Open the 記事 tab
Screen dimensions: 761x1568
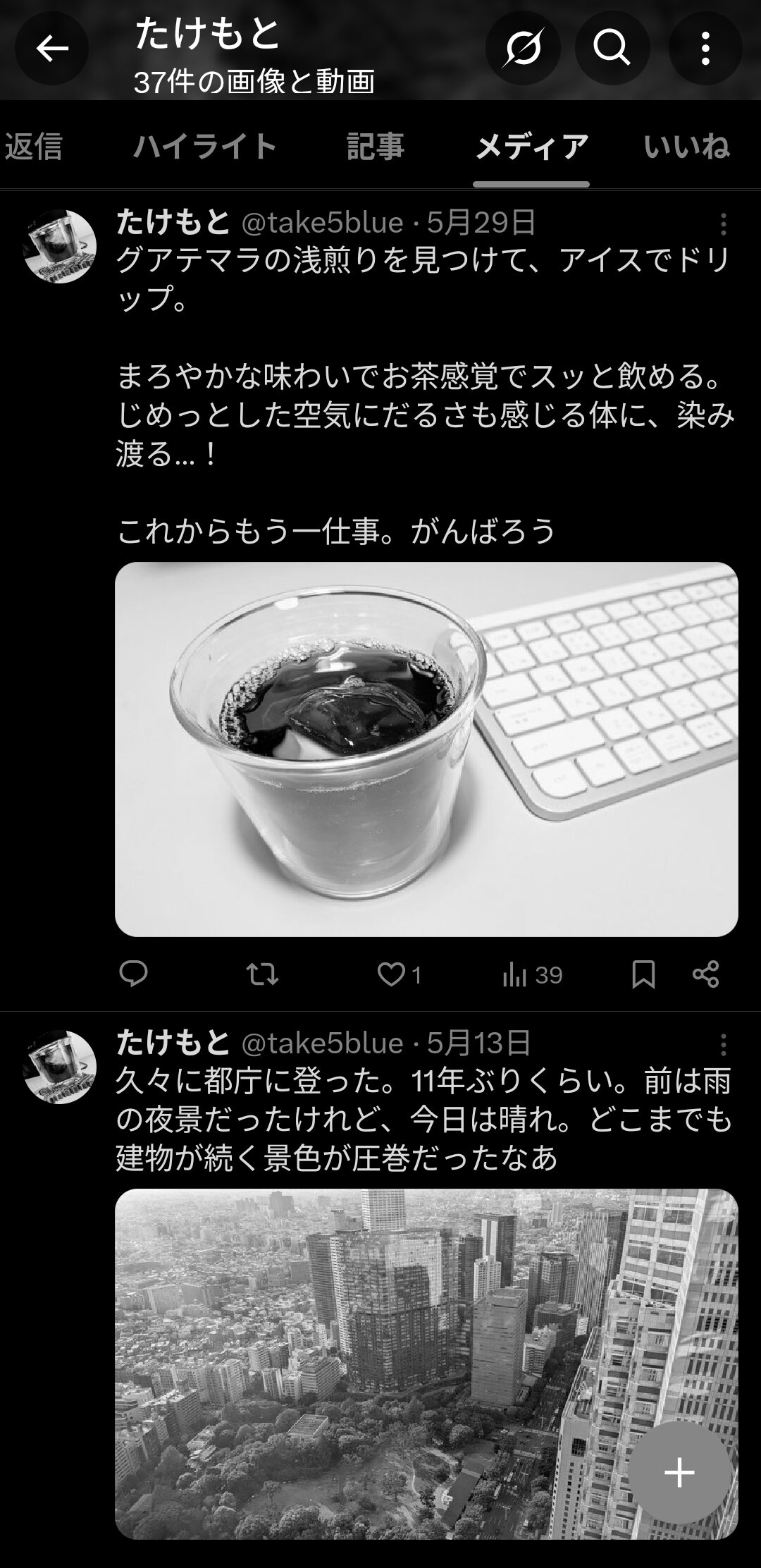pos(376,147)
